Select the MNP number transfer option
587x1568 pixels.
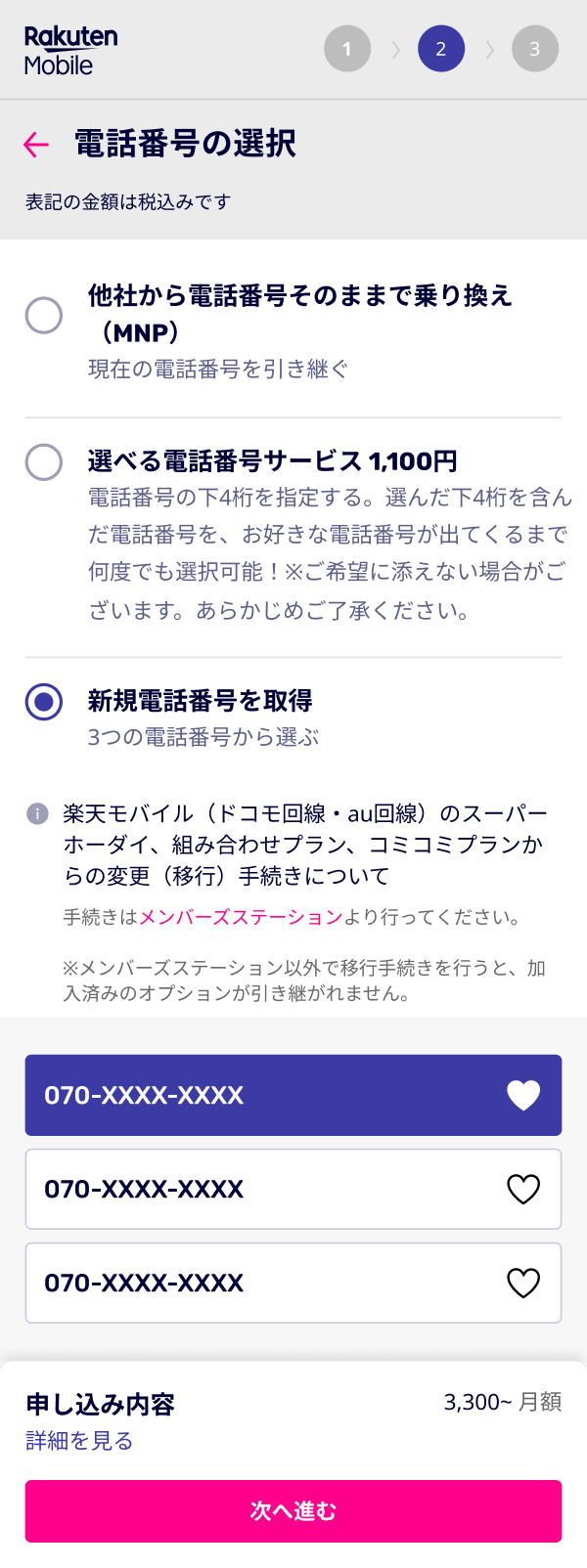pyautogui.click(x=44, y=316)
